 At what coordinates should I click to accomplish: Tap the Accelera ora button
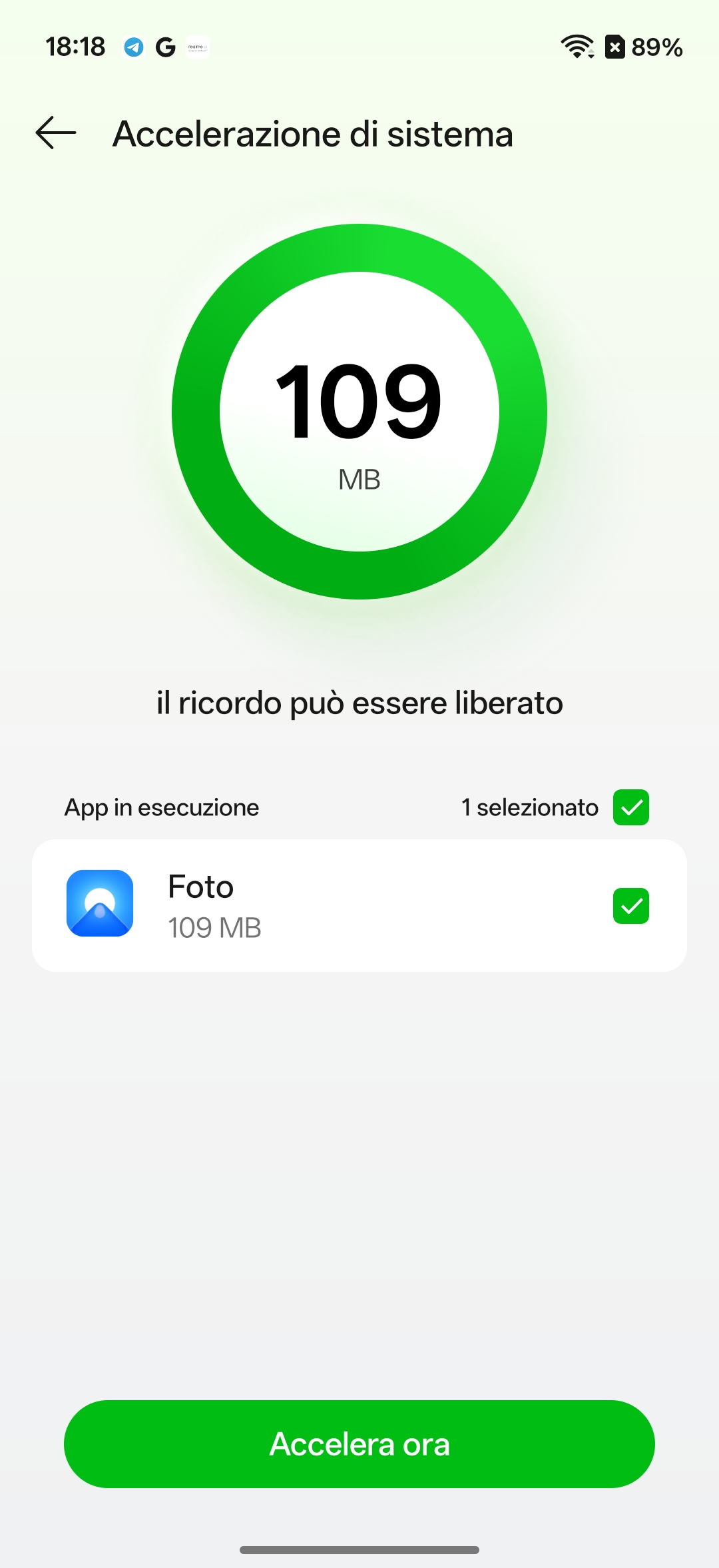click(359, 1444)
